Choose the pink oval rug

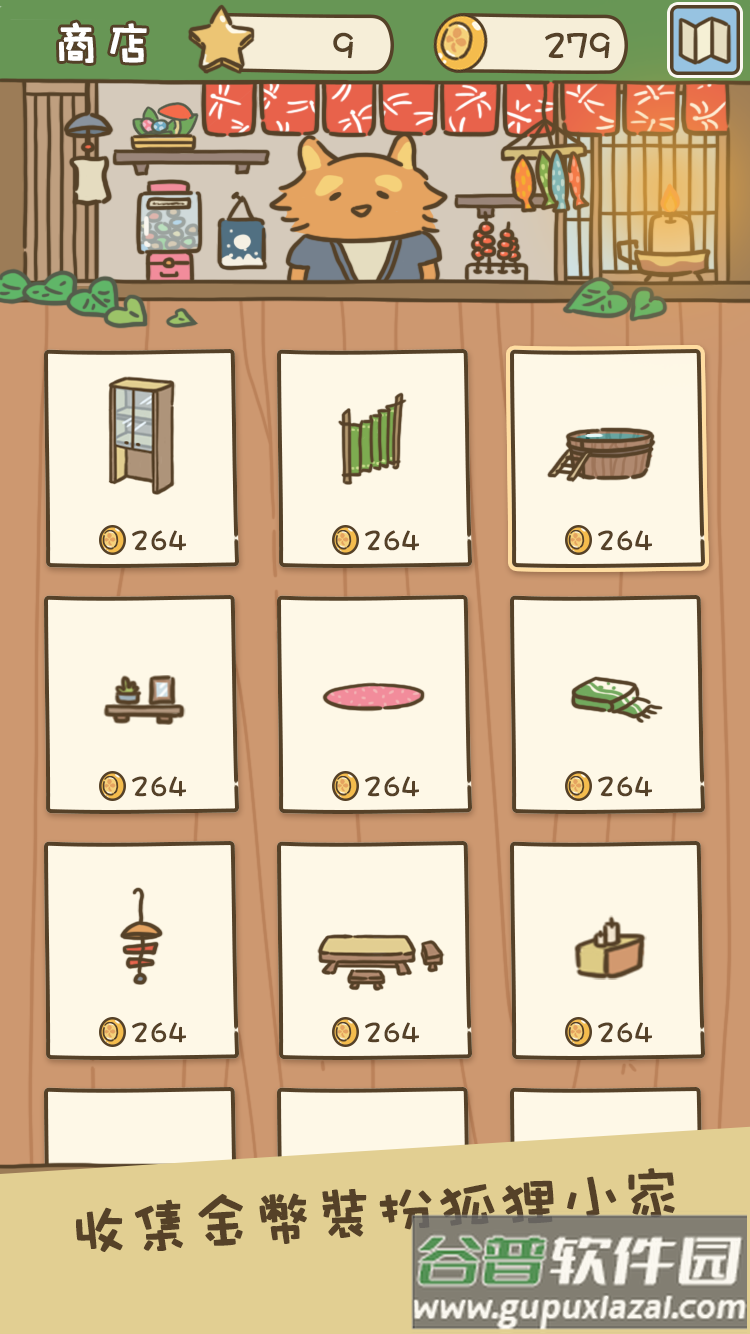373,704
